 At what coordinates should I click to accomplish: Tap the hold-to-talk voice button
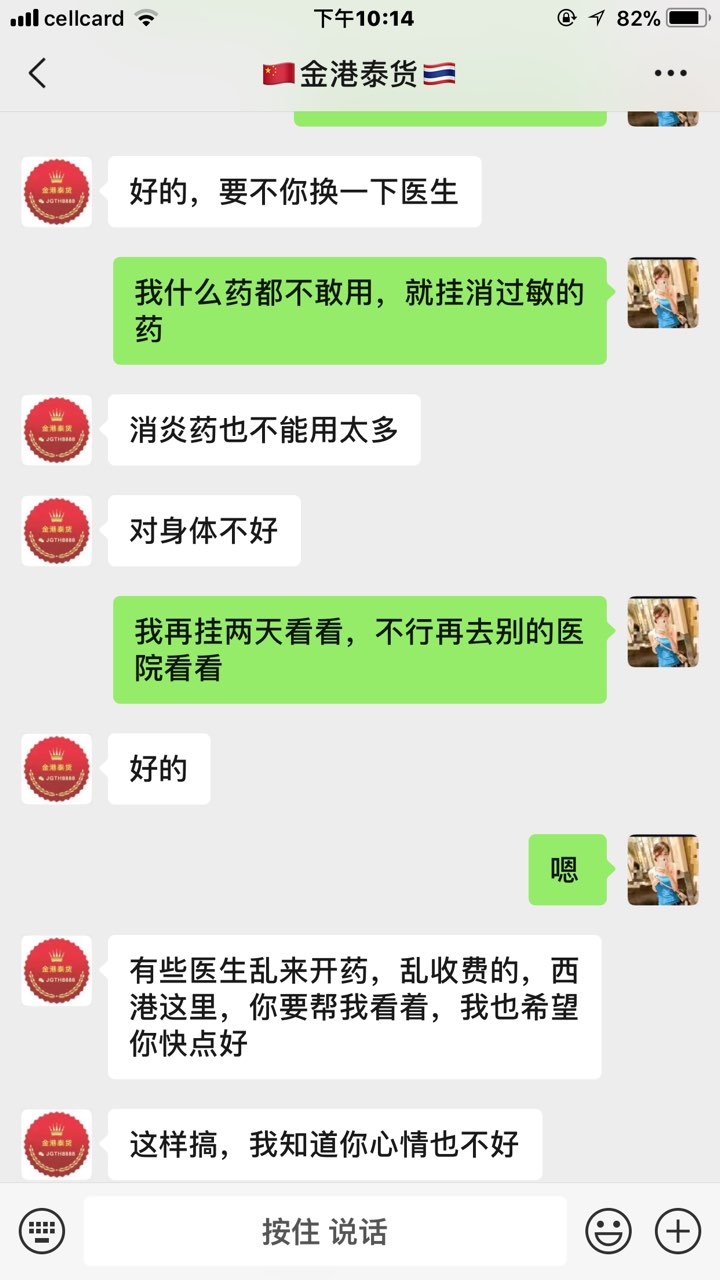pyautogui.click(x=325, y=1231)
